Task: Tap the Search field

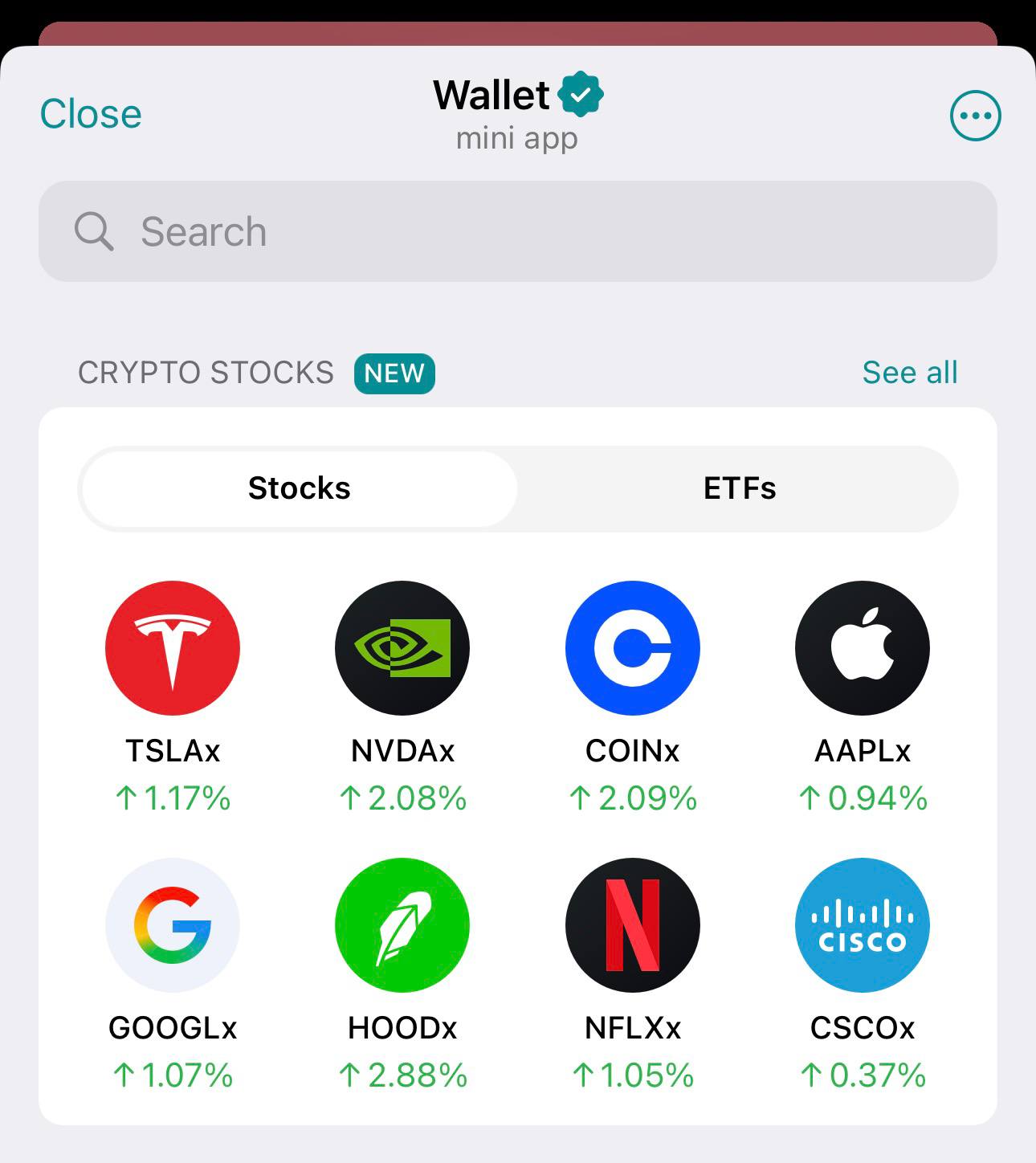Action: tap(517, 231)
